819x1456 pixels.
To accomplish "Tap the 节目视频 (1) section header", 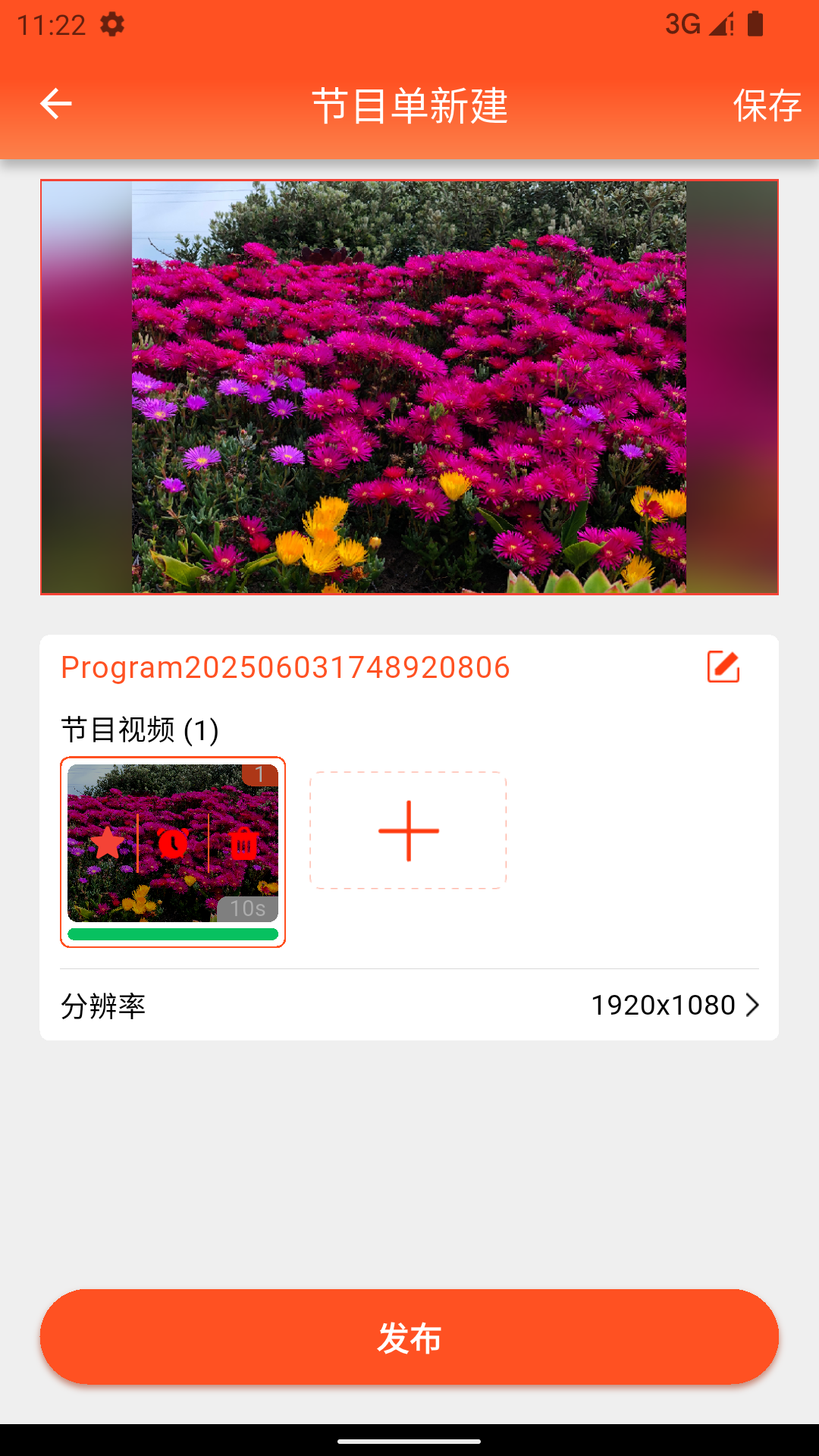I will coord(139,730).
